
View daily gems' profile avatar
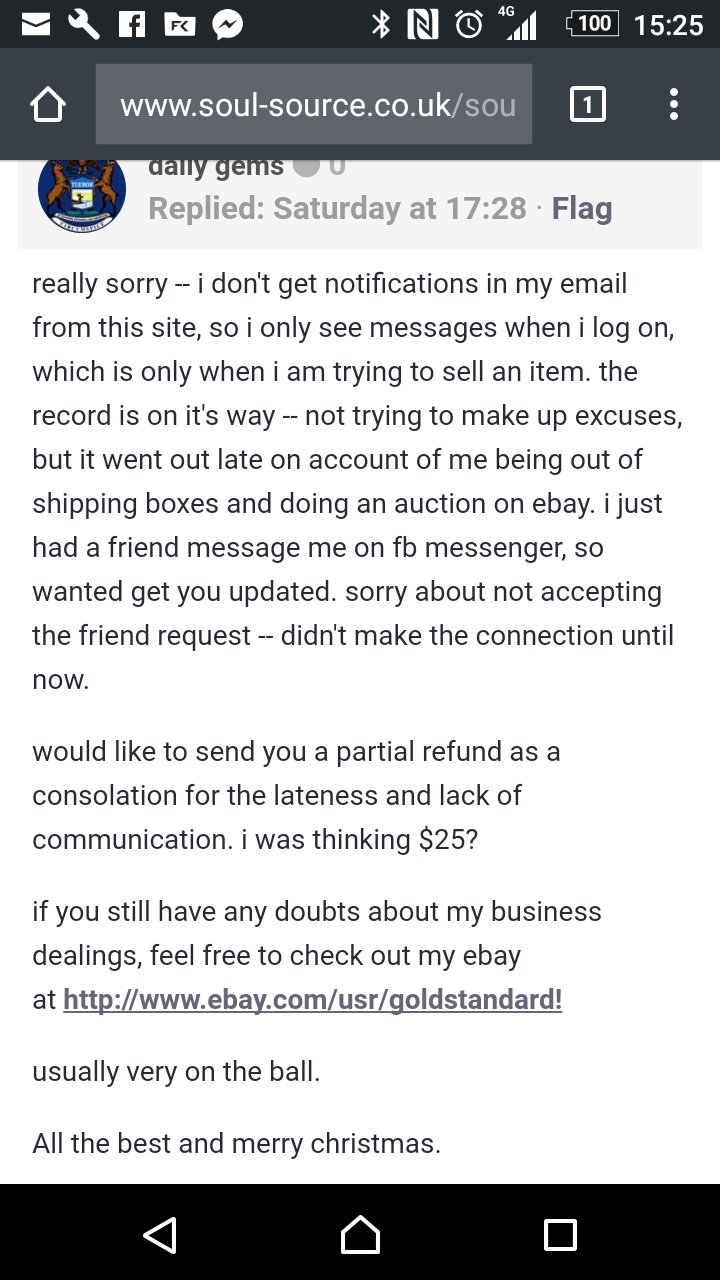pos(82,195)
